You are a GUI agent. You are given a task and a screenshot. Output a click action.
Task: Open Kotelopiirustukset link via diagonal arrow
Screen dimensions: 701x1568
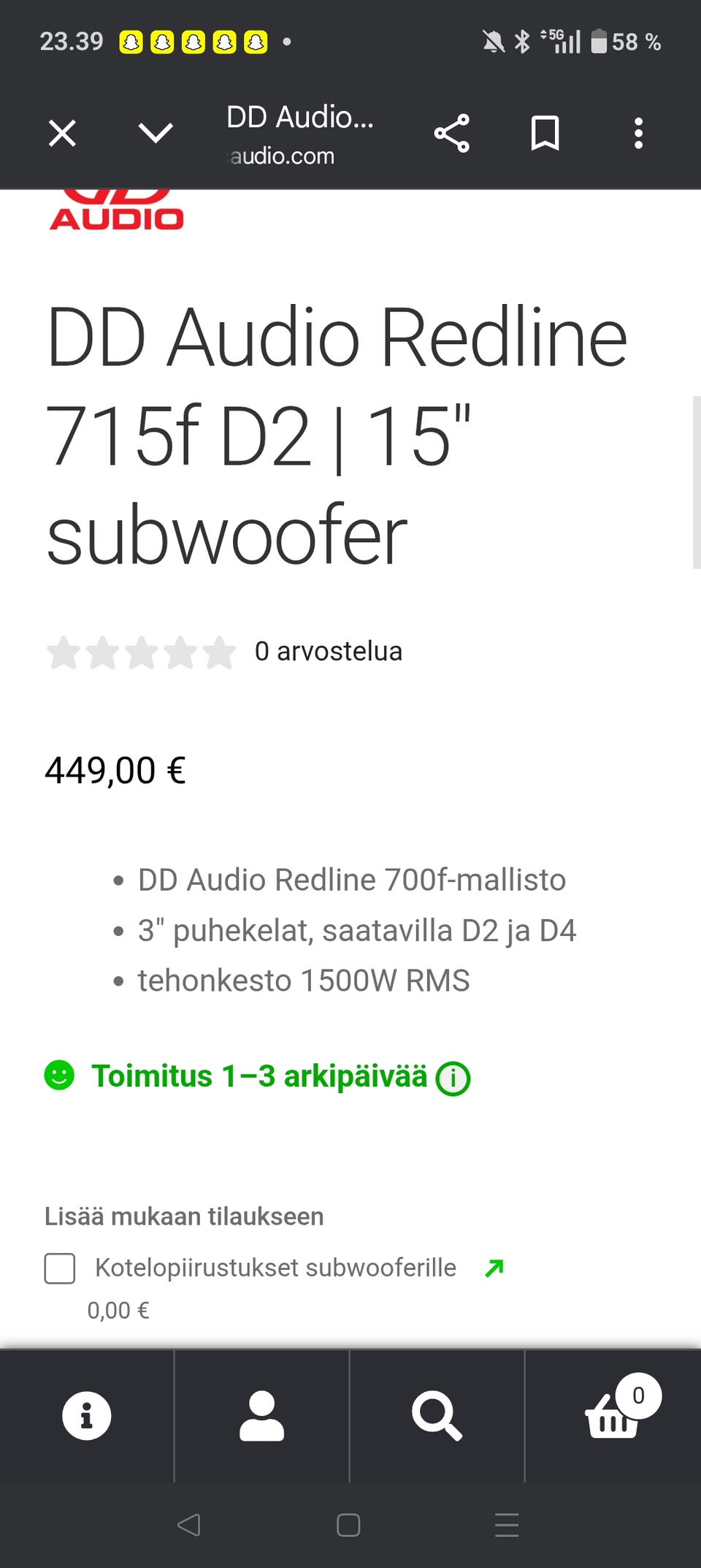[494, 1268]
